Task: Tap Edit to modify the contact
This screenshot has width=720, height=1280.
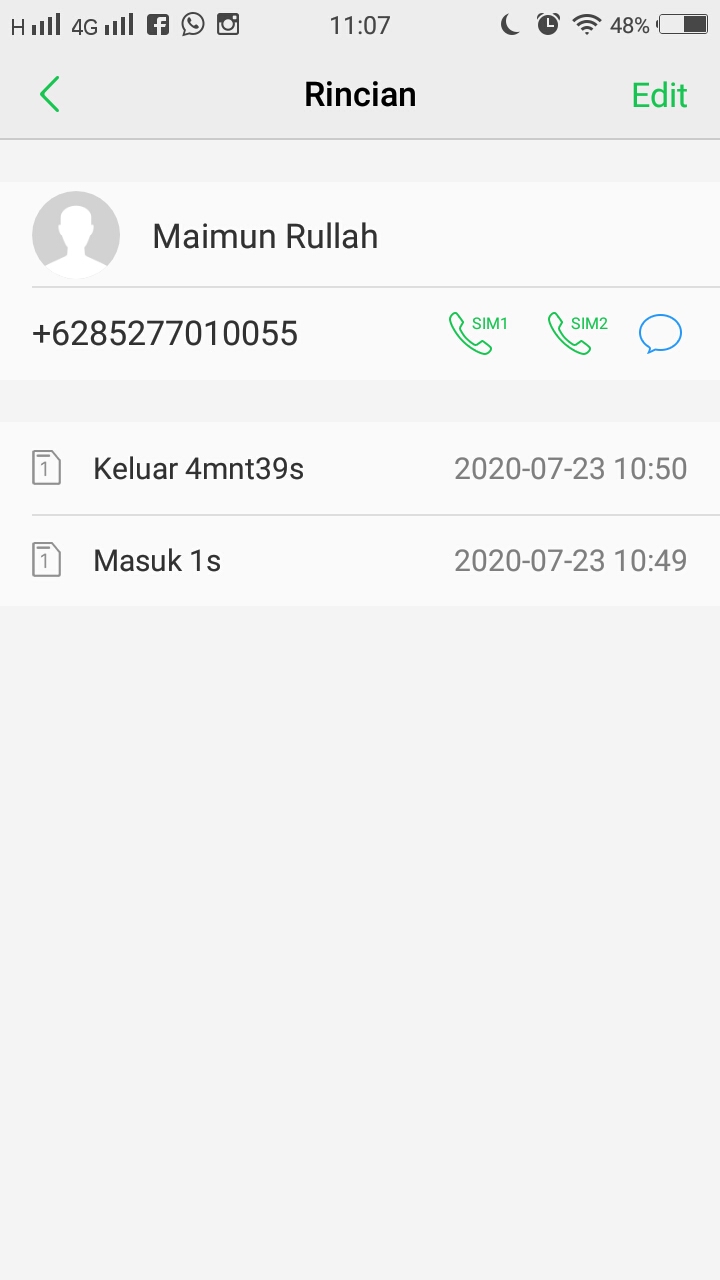Action: pos(659,95)
